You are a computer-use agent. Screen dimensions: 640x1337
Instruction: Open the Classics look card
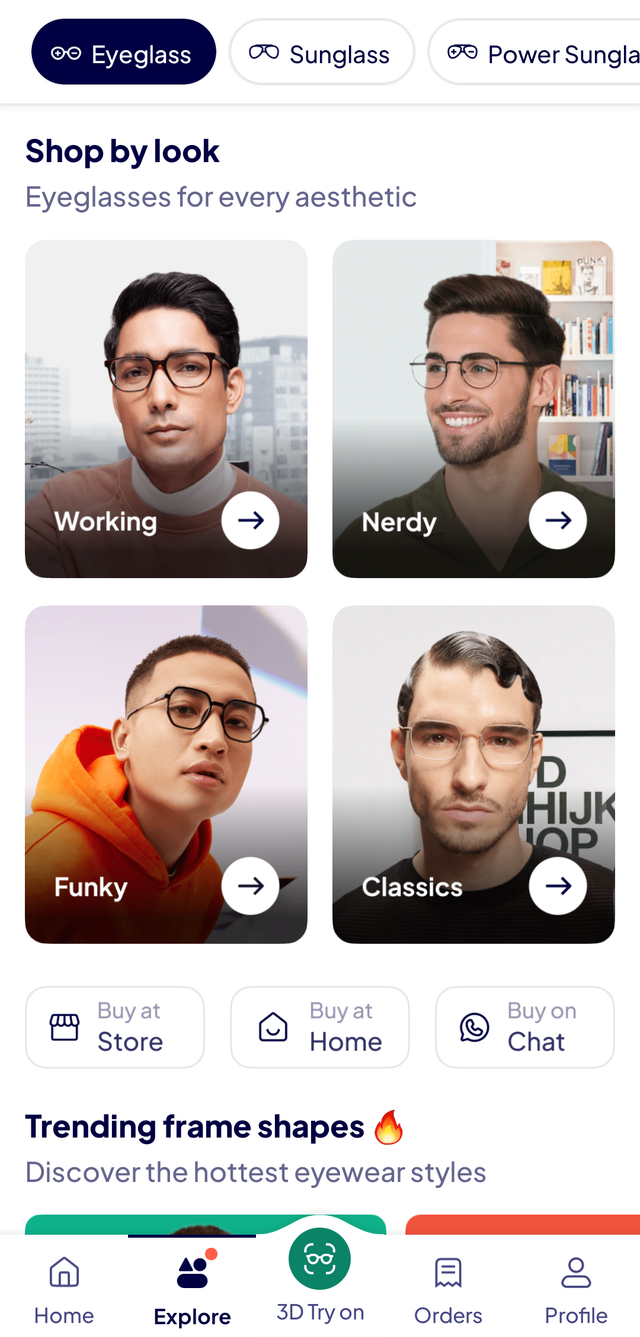(473, 774)
